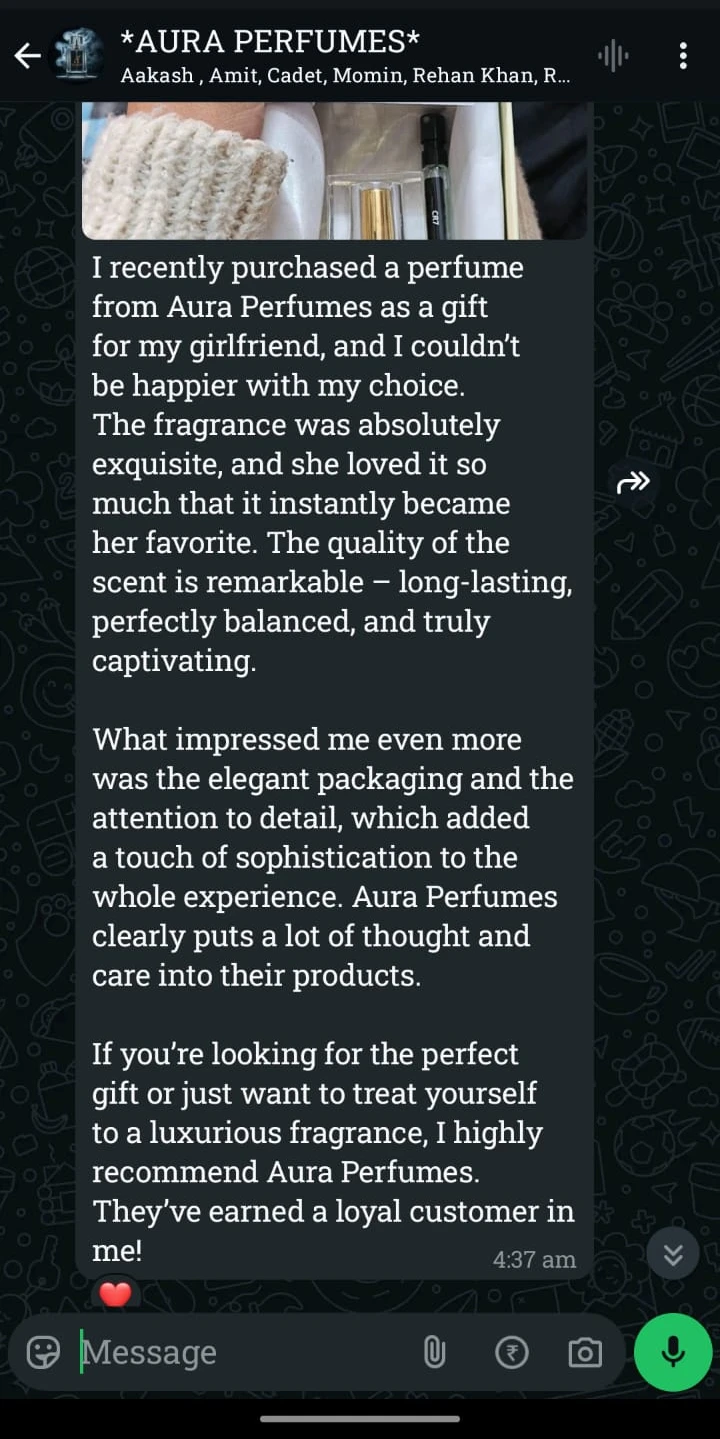Screen dimensions: 720x1439
Task: Tap the green microphone to record voice
Action: (x=673, y=1352)
